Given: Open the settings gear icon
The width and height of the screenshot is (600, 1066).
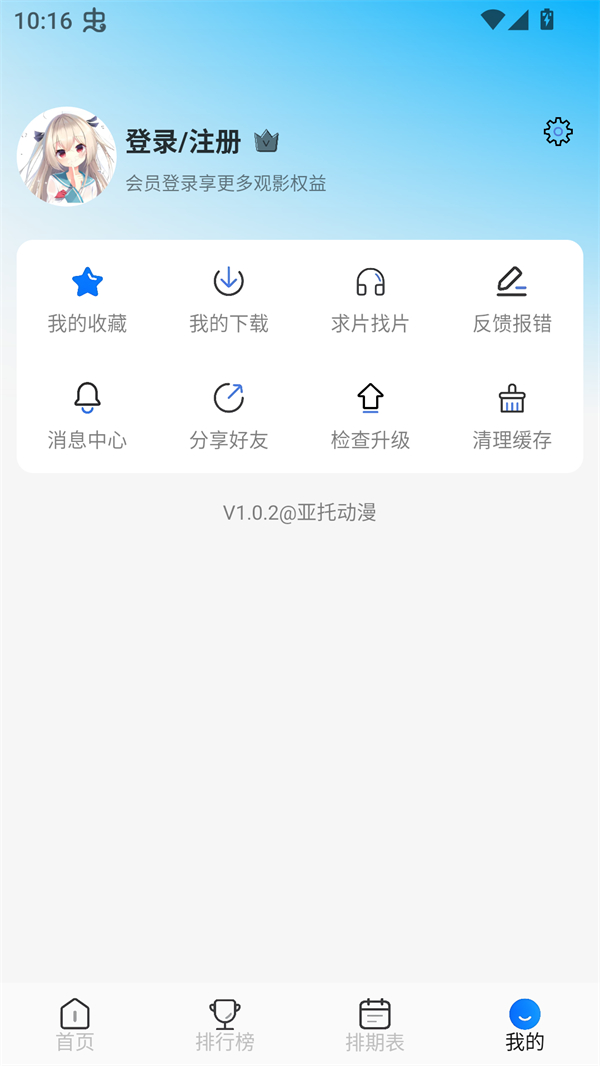Looking at the screenshot, I should 558,132.
